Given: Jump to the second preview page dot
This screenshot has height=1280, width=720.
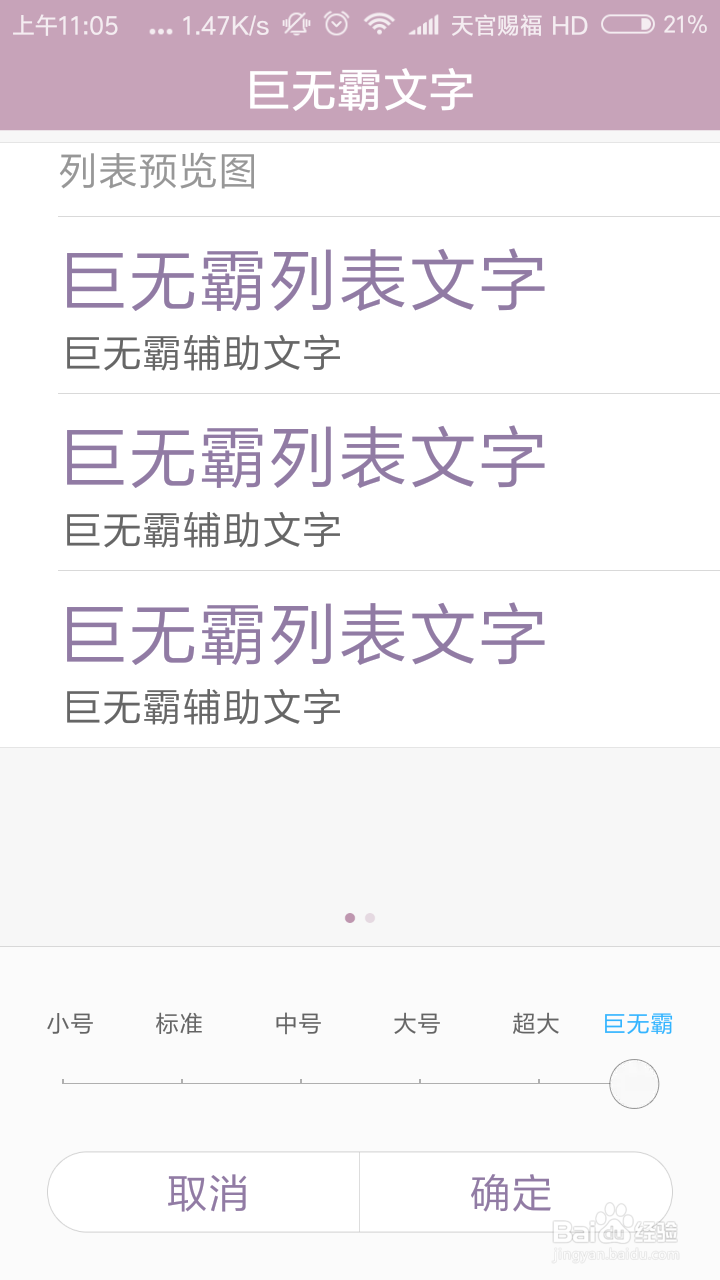Looking at the screenshot, I should click(x=370, y=918).
